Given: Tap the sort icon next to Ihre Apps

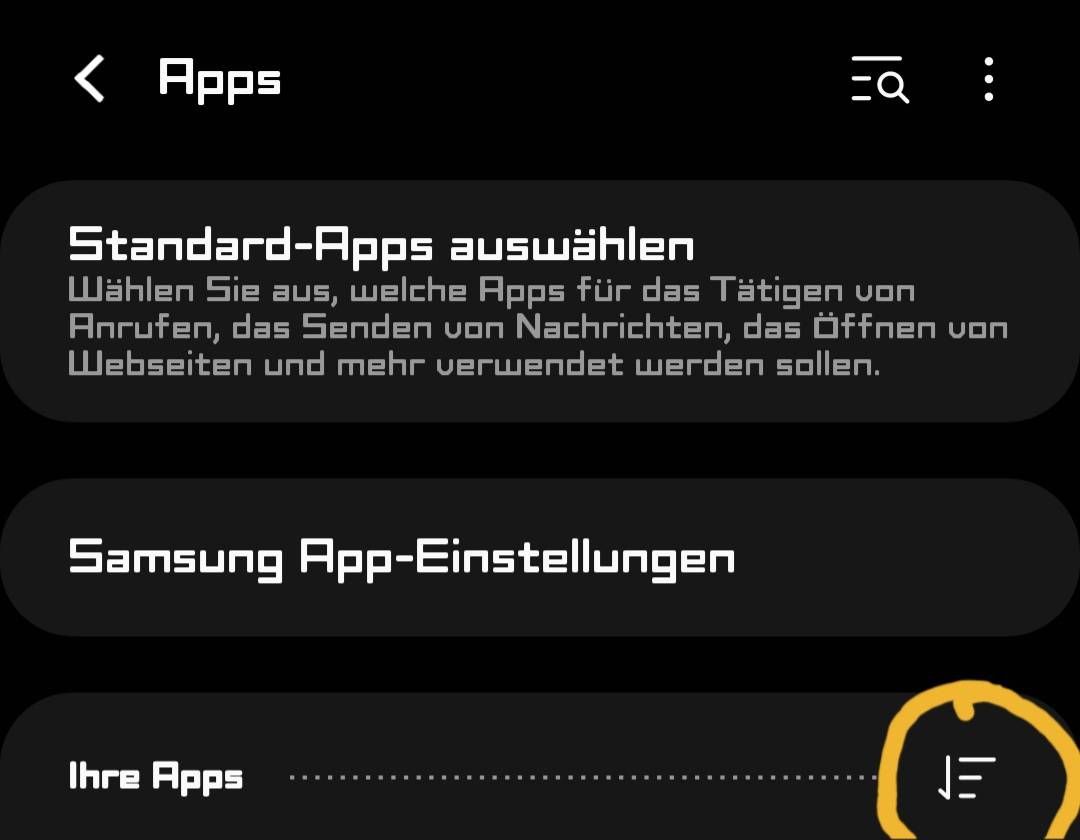Looking at the screenshot, I should [966, 777].
